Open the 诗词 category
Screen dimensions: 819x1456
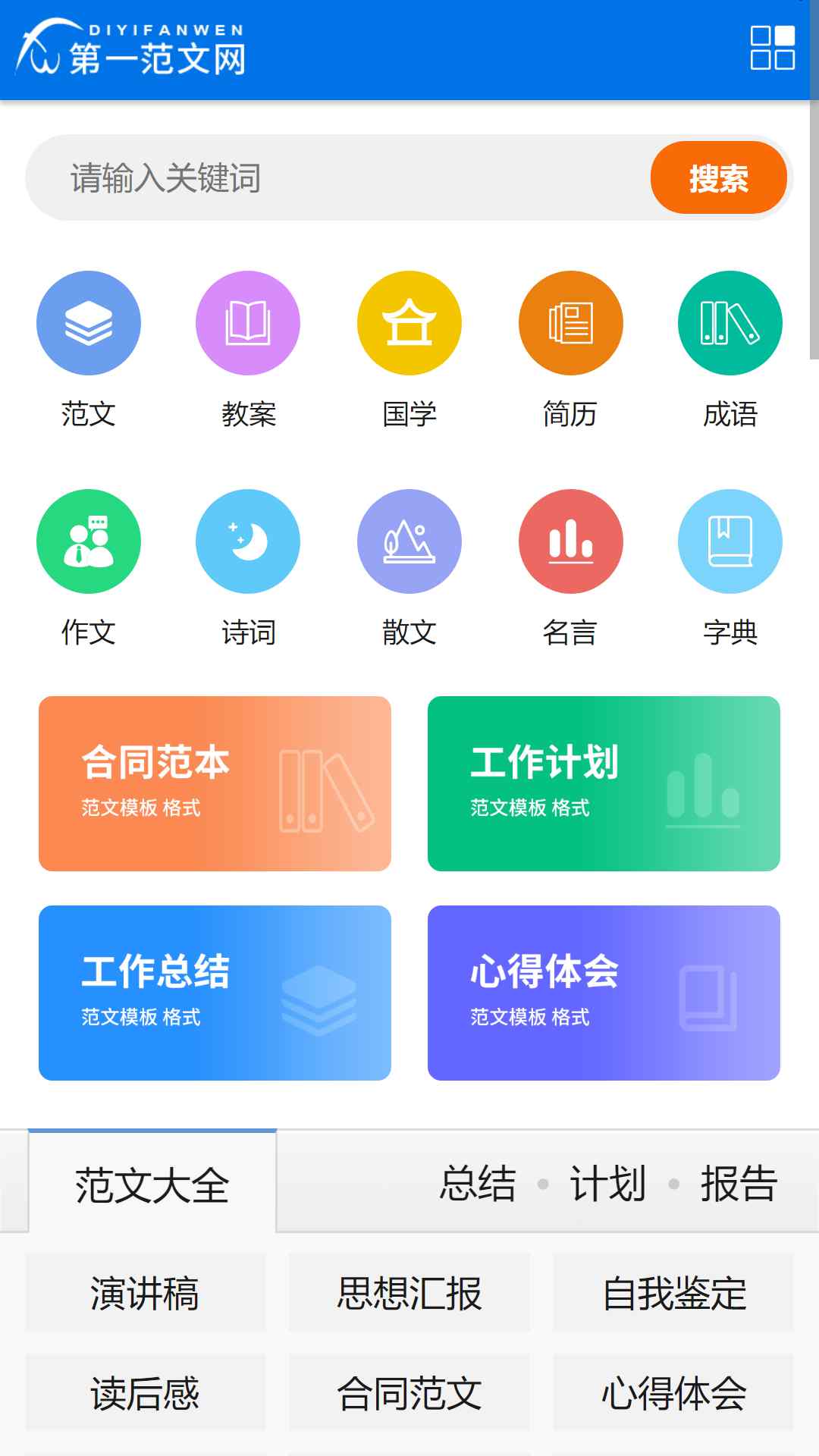coord(248,569)
